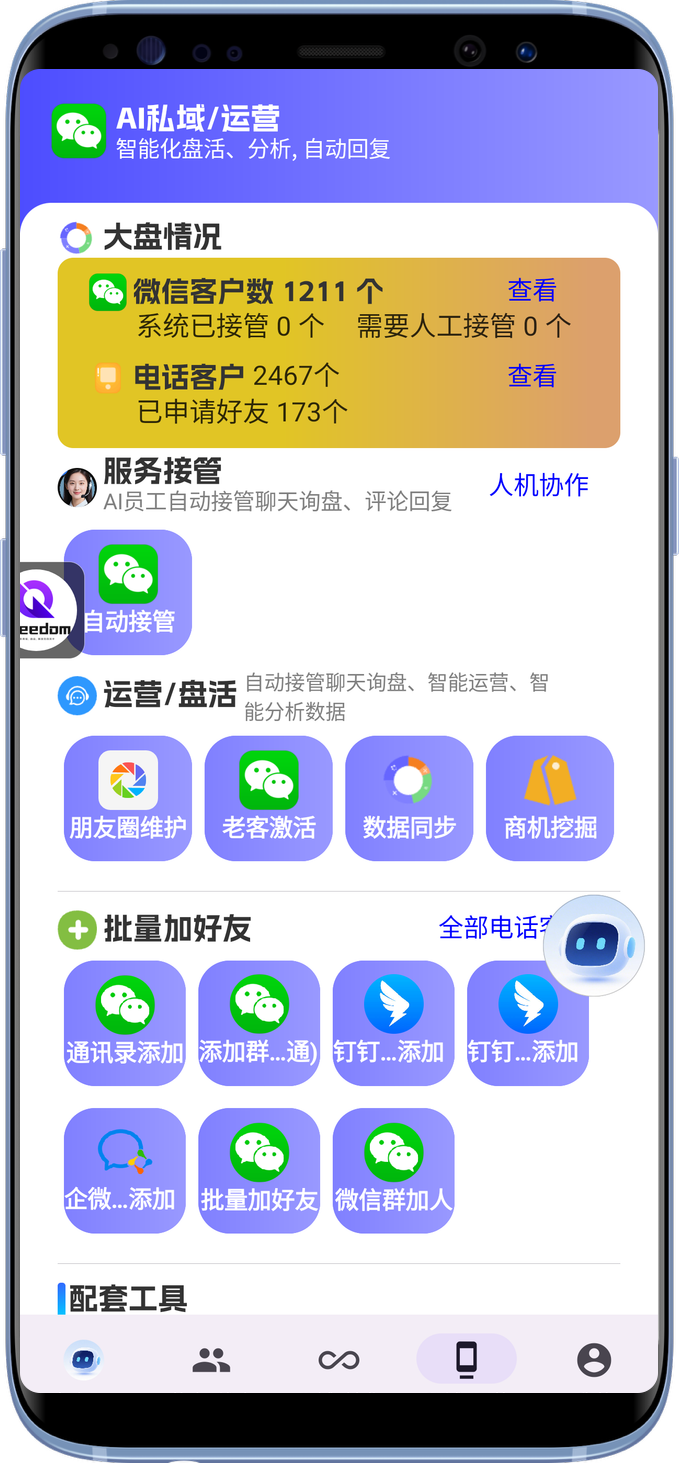
Task: View the 电话客户 details
Action: pyautogui.click(x=531, y=376)
